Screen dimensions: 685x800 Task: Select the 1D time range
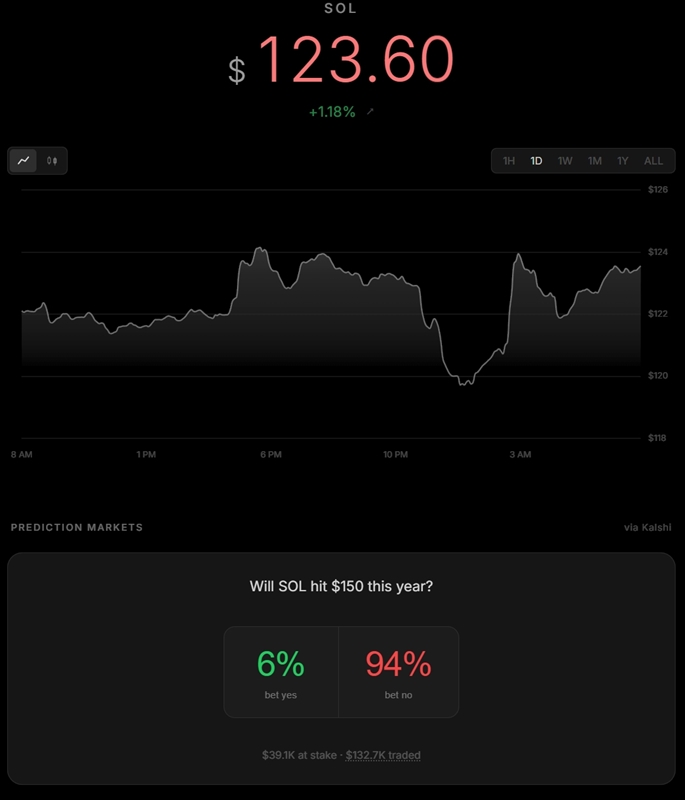(x=537, y=161)
